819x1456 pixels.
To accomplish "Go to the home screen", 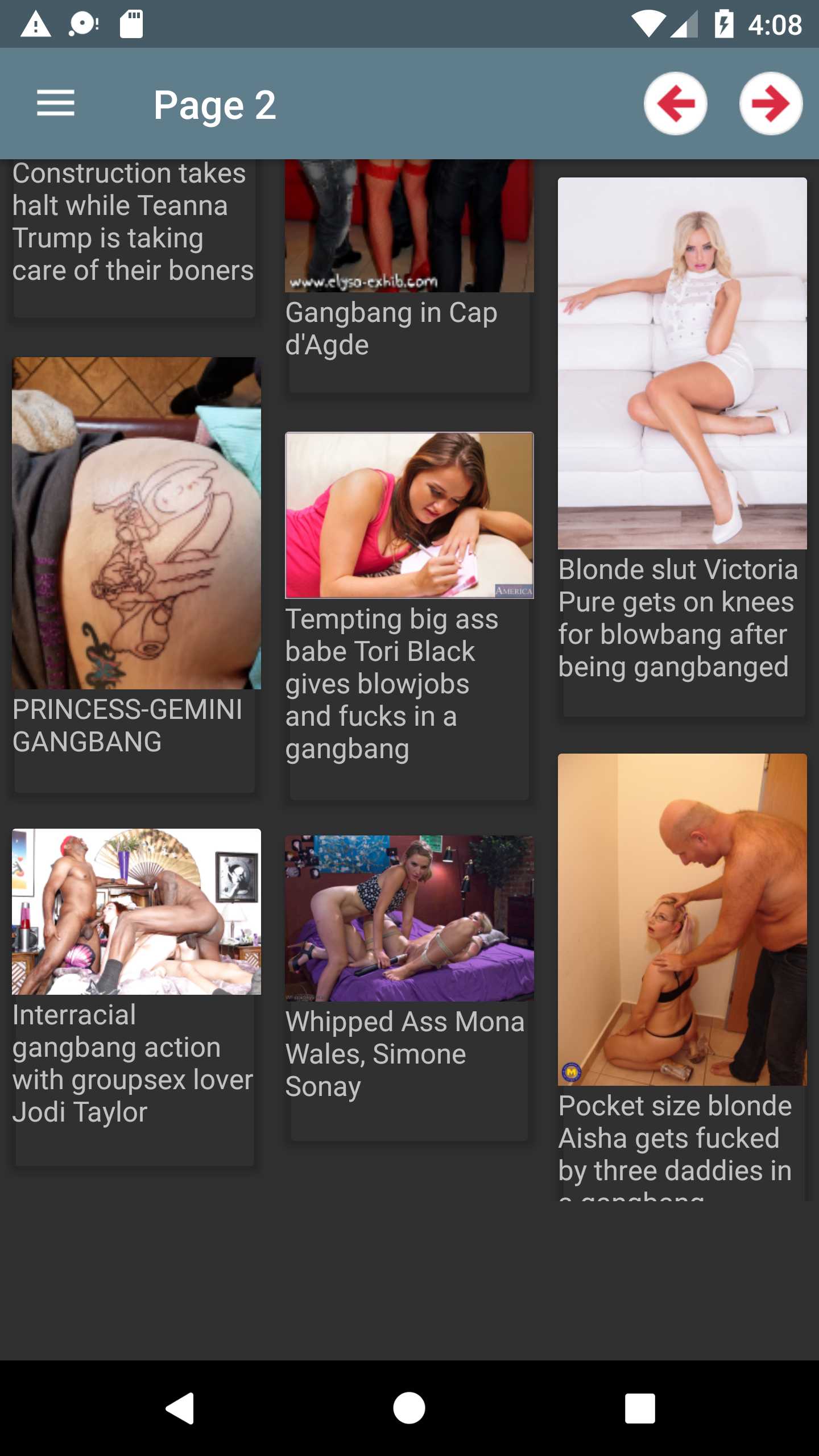I will click(409, 1408).
